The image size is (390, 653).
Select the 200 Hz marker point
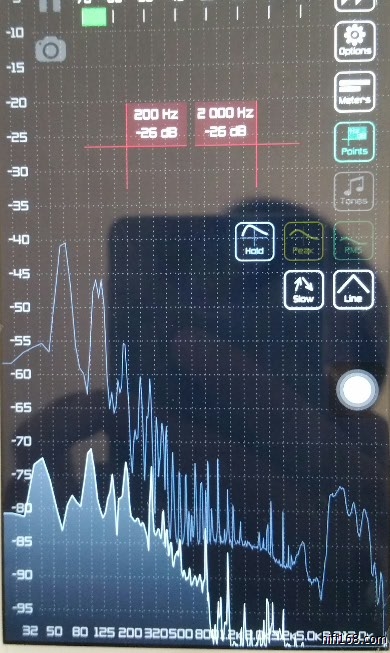(x=156, y=124)
